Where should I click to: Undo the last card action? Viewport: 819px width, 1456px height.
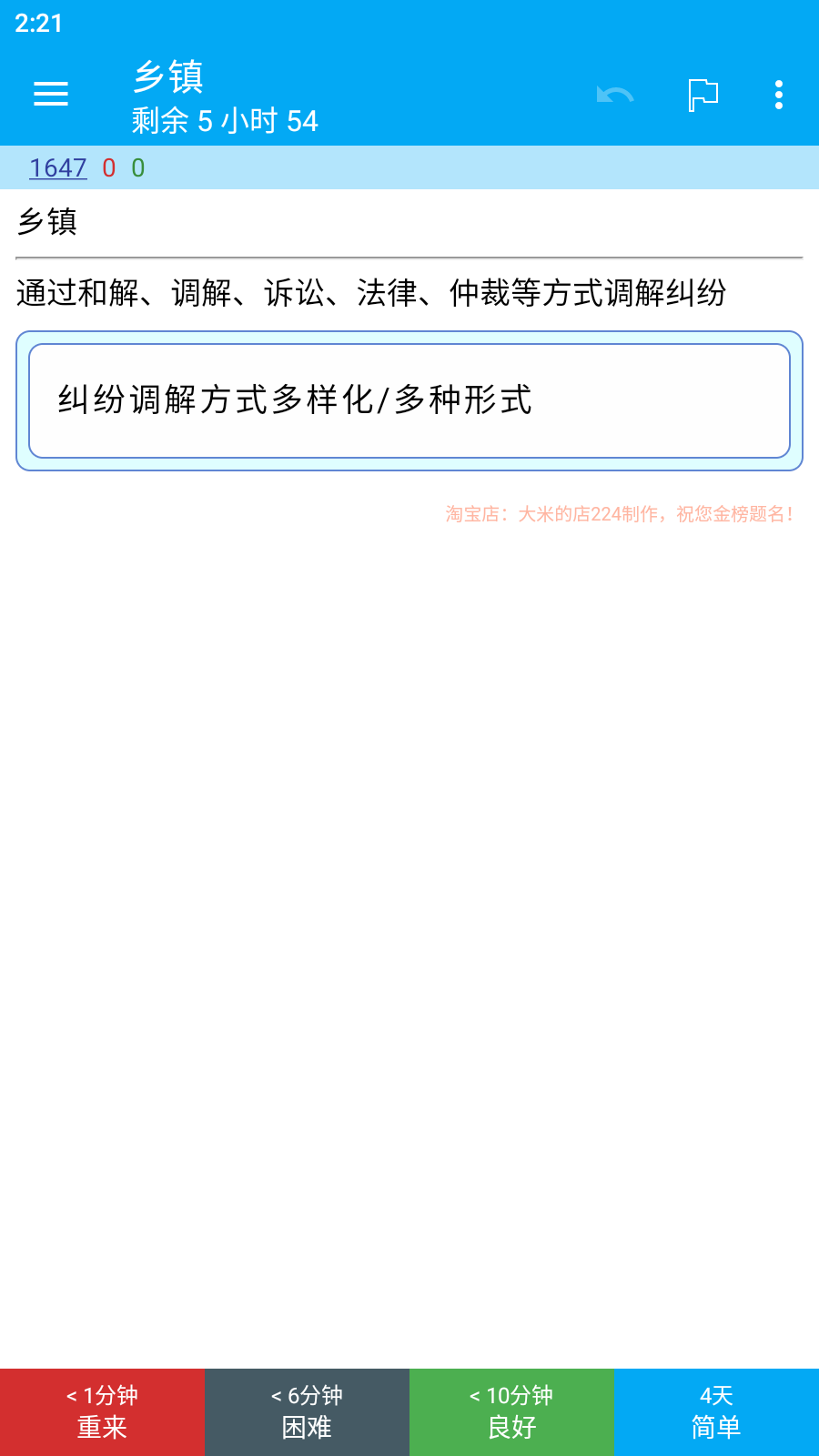[x=615, y=95]
